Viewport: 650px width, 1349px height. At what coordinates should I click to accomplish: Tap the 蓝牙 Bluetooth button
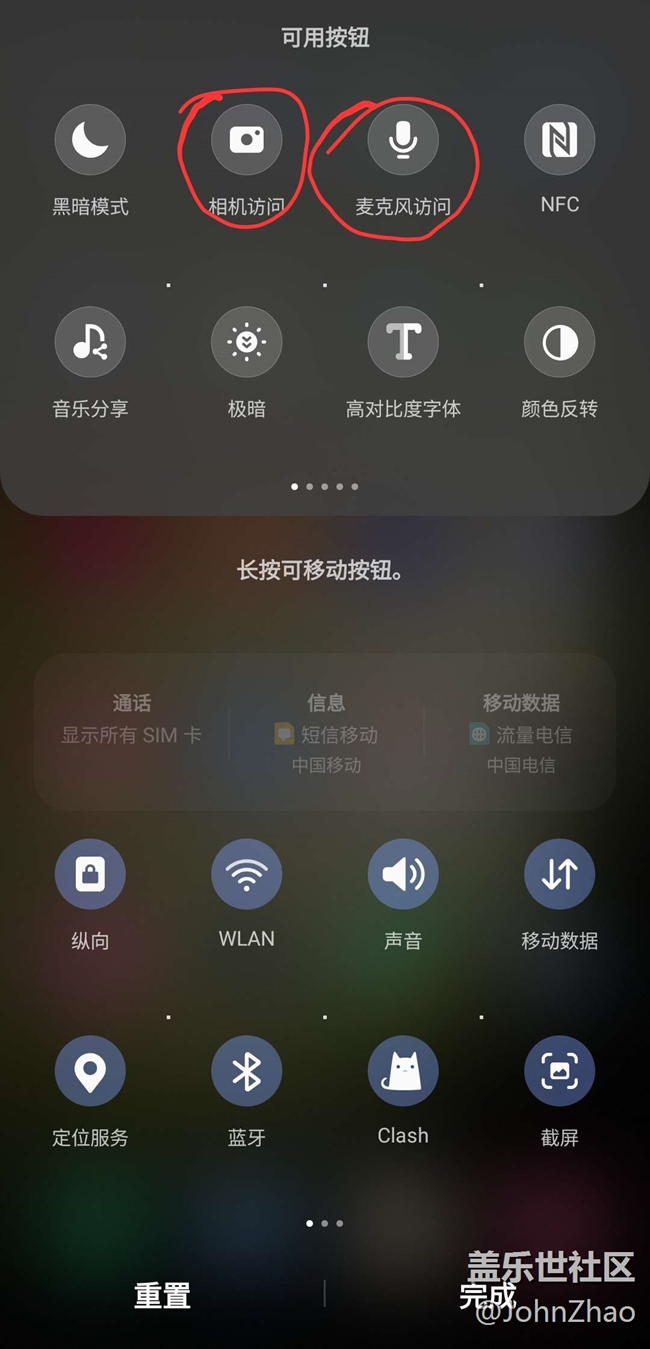point(246,1071)
